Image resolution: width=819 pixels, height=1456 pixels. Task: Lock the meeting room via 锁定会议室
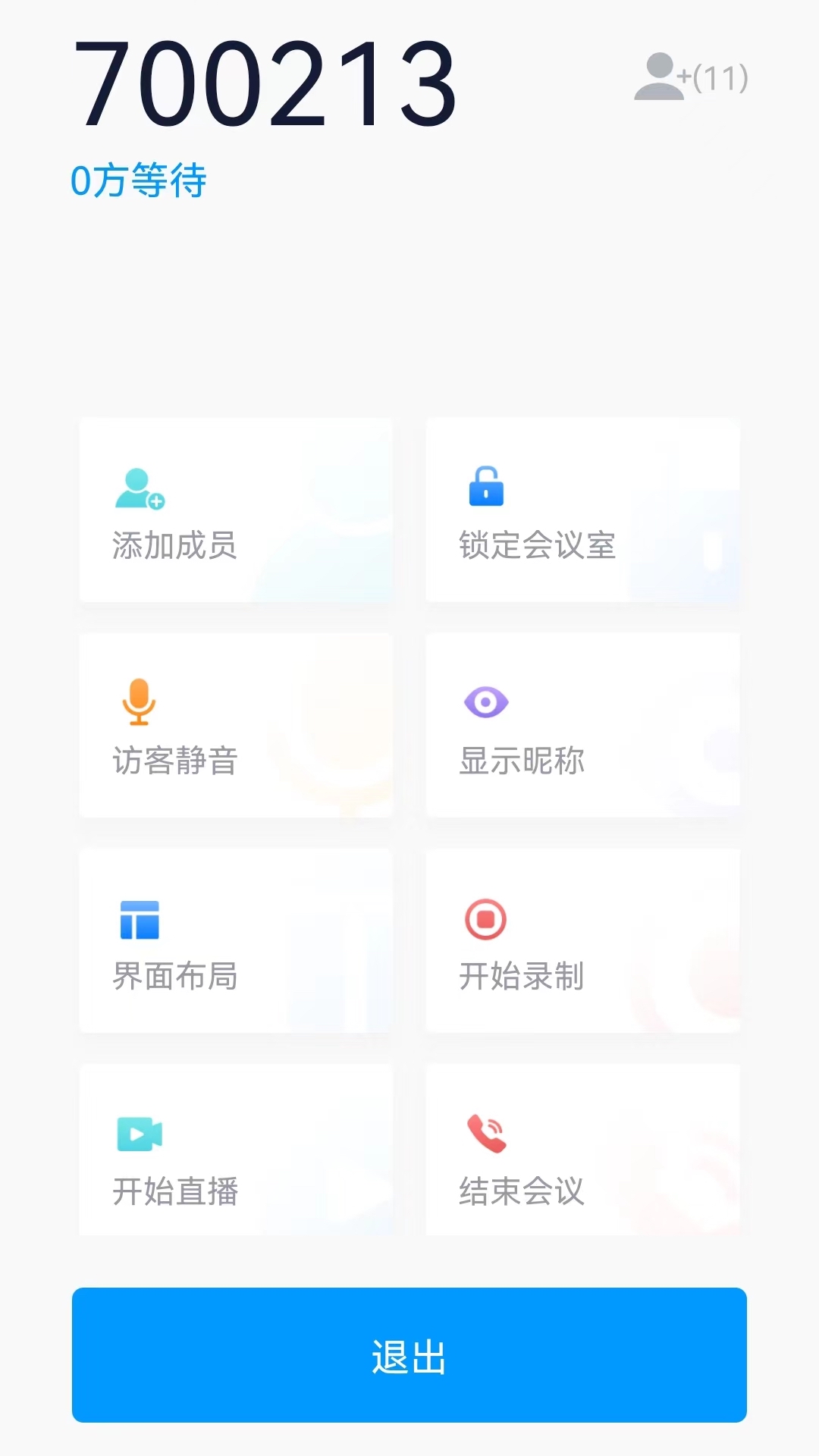pyautogui.click(x=582, y=510)
